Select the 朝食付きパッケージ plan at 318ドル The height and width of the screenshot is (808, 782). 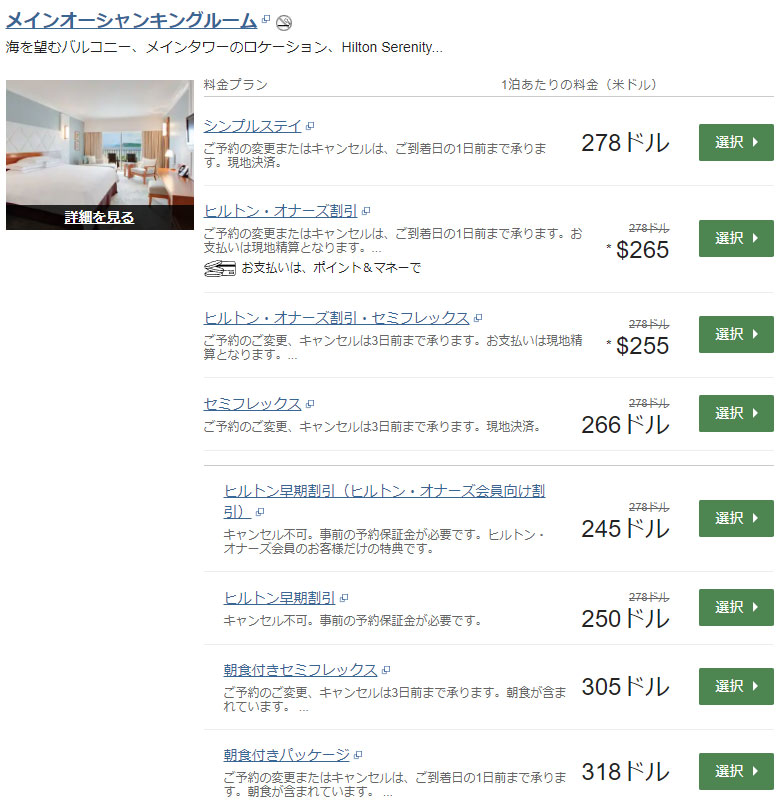pos(736,771)
